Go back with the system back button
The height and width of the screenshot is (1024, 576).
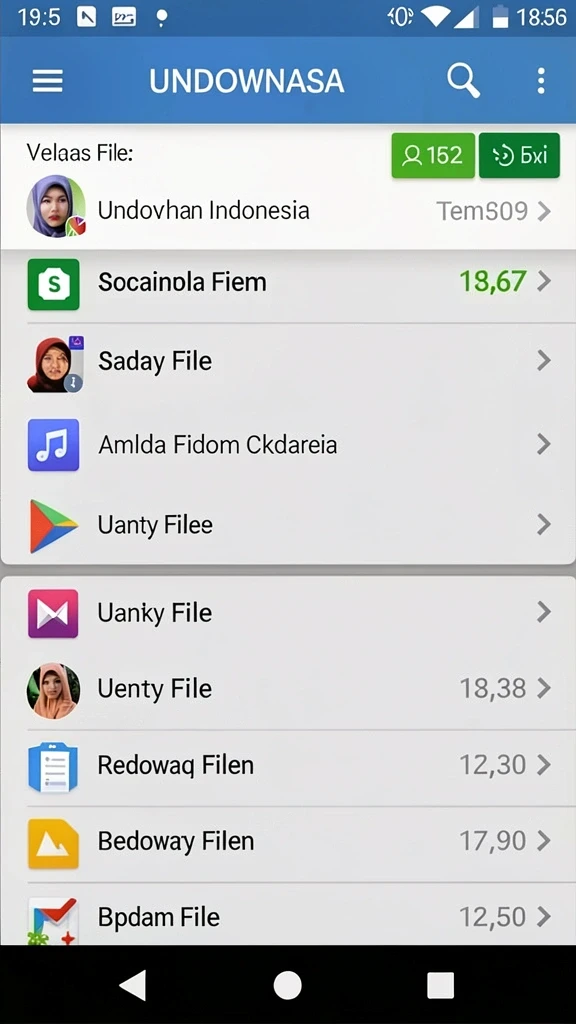134,984
